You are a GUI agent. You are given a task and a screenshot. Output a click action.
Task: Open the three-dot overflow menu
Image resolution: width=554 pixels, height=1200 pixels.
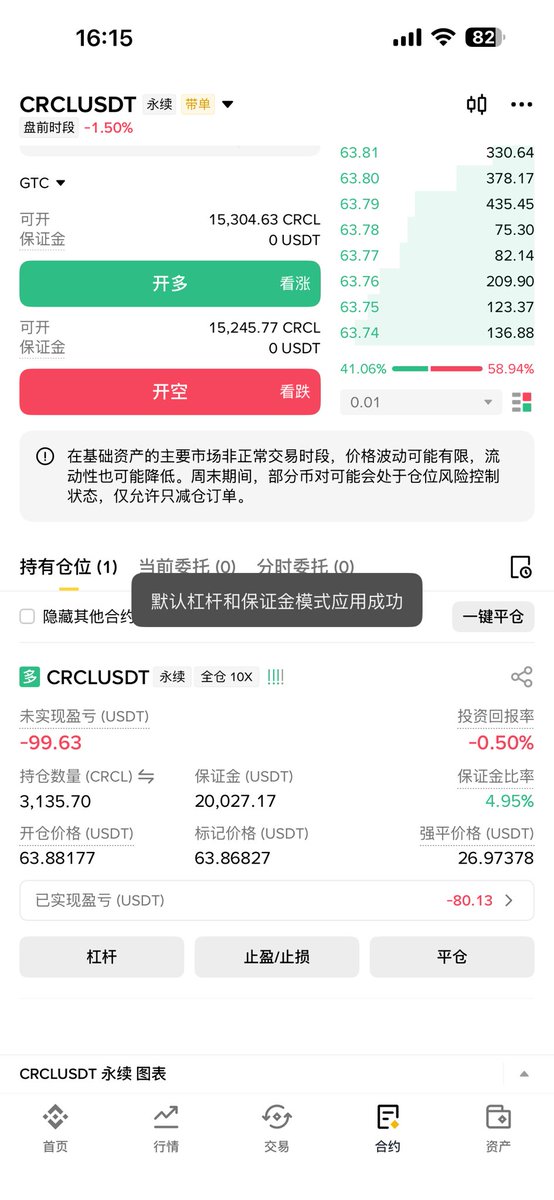tap(522, 104)
